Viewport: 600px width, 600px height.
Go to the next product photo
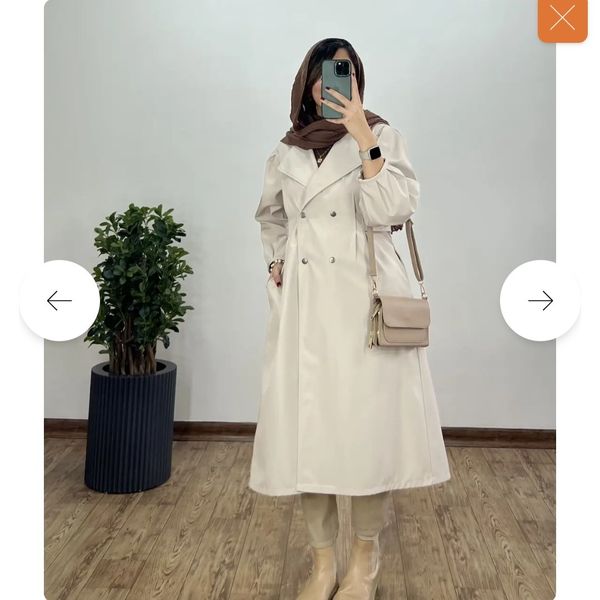coord(540,300)
